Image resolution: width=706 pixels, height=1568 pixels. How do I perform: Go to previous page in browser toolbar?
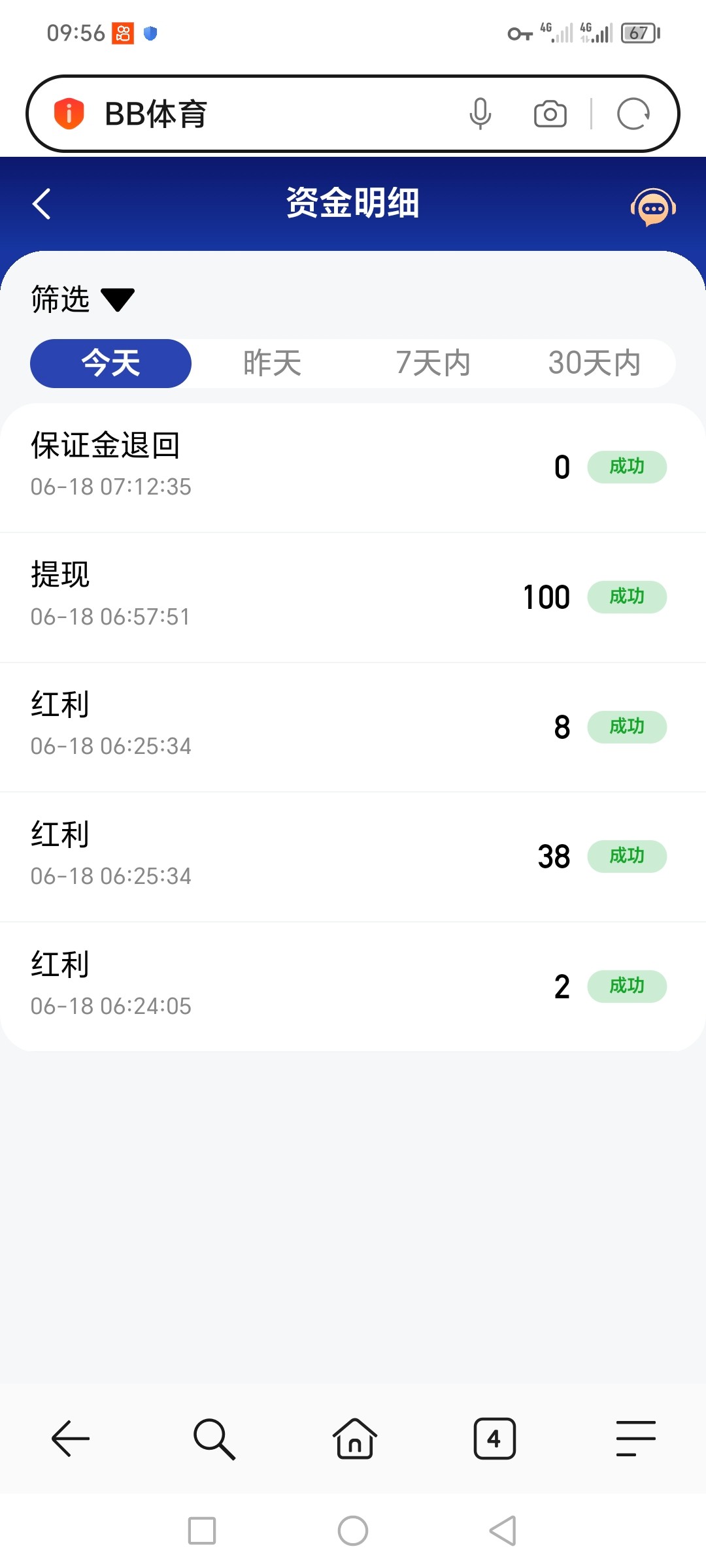pos(71,1439)
